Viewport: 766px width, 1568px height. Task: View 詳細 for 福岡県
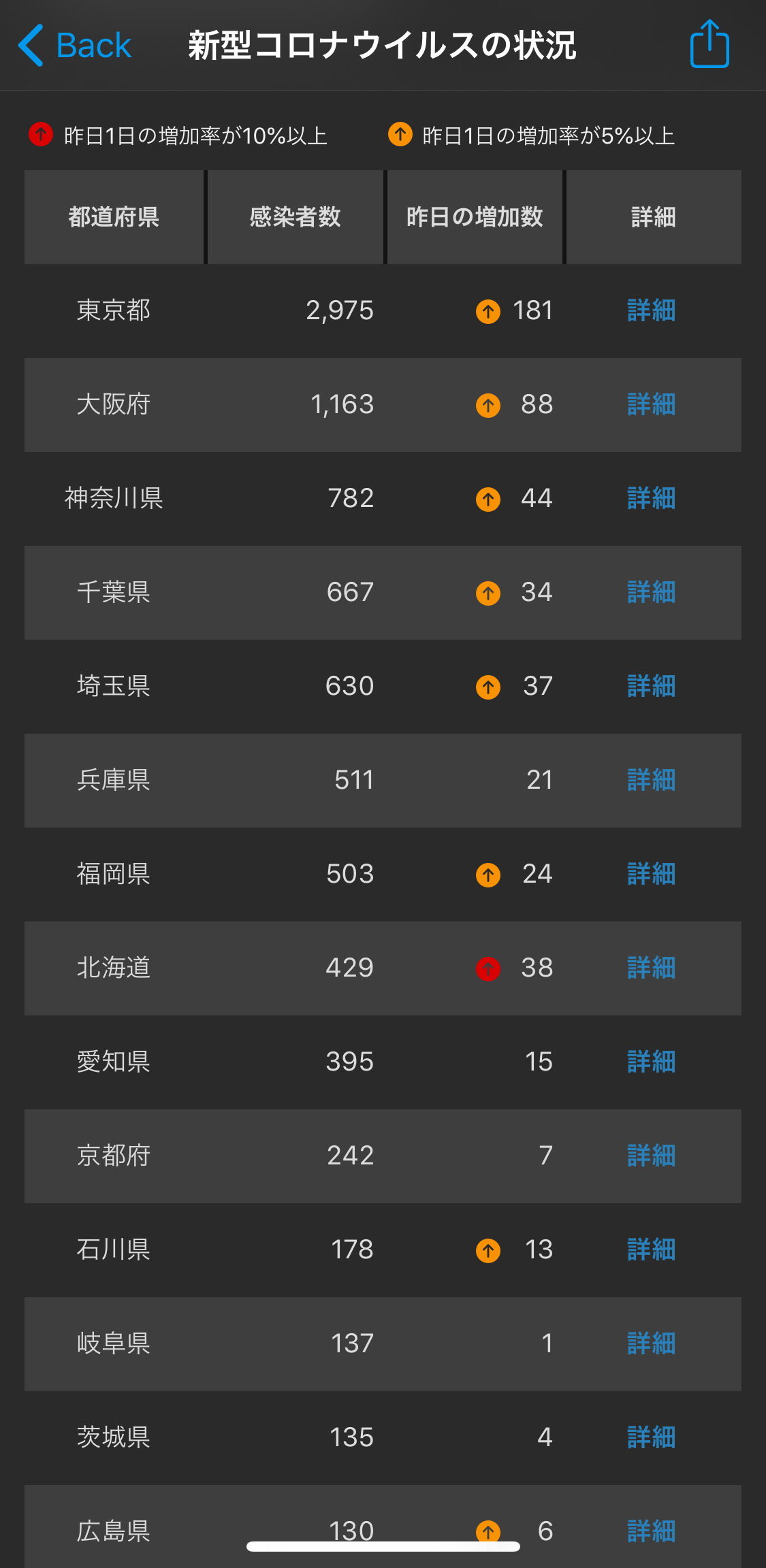tap(652, 875)
